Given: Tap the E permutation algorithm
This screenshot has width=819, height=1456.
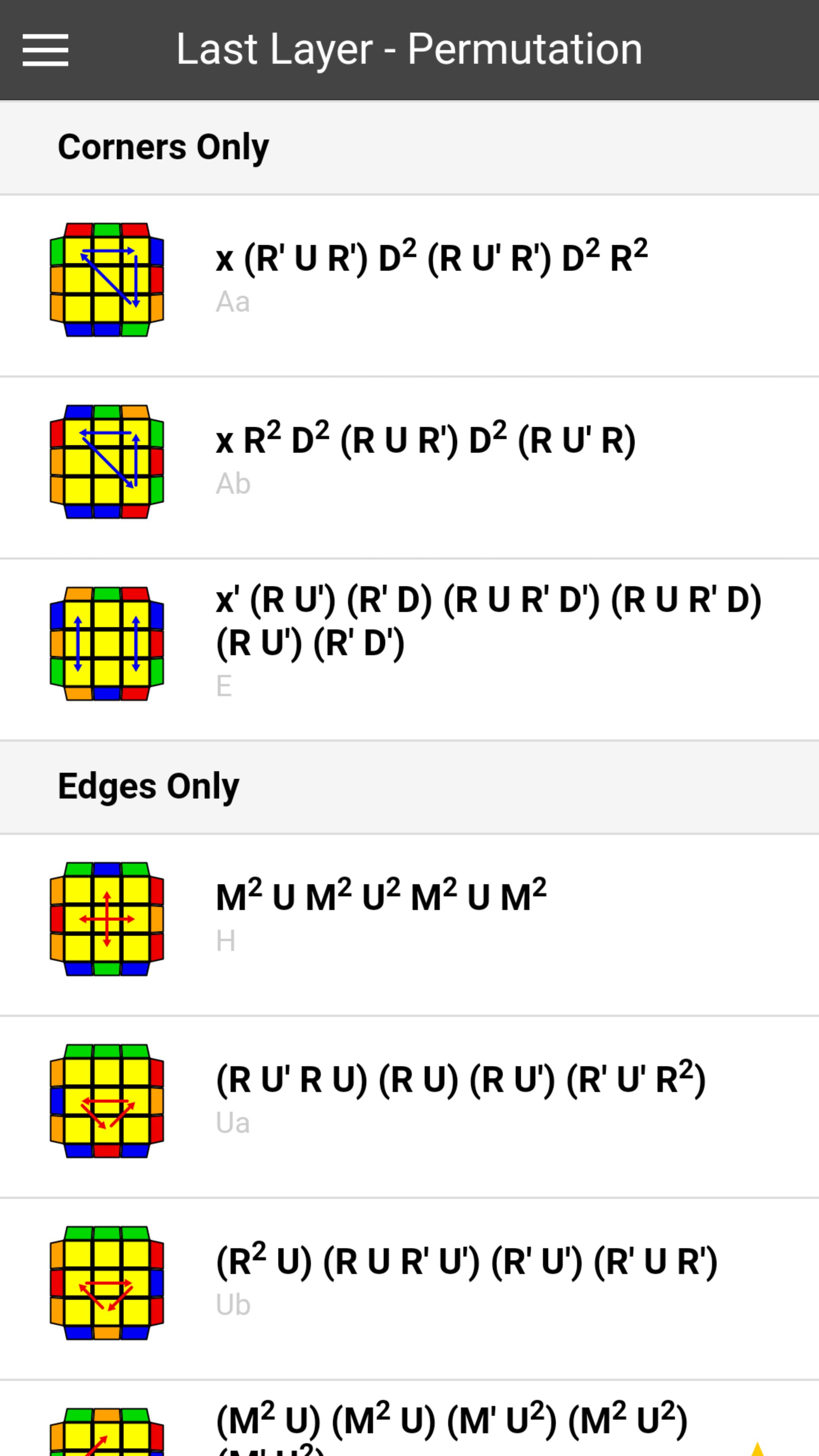Looking at the screenshot, I should point(409,649).
